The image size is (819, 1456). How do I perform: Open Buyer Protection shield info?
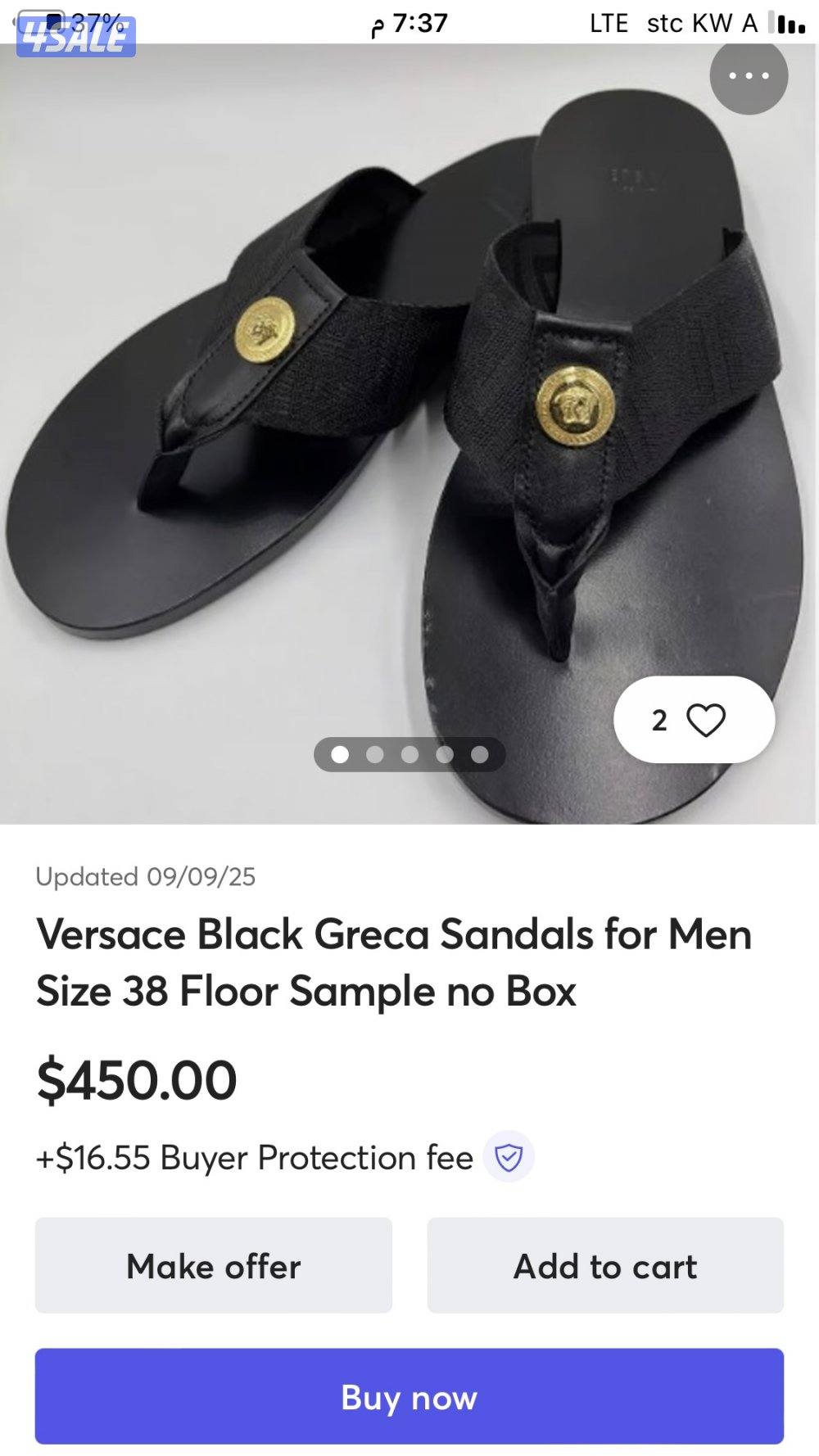click(x=509, y=1157)
